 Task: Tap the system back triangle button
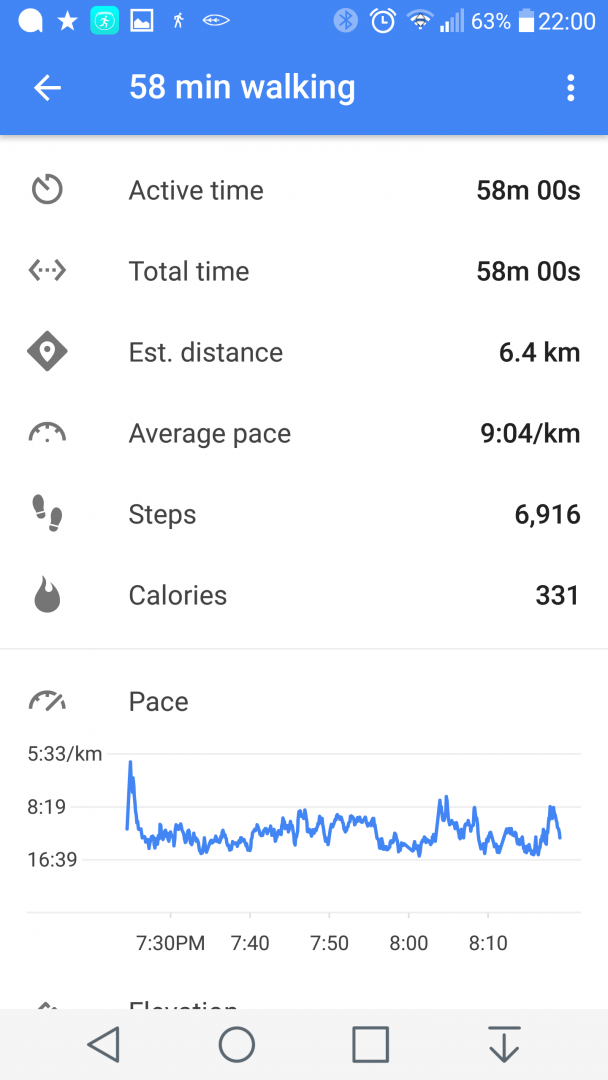(x=103, y=1044)
